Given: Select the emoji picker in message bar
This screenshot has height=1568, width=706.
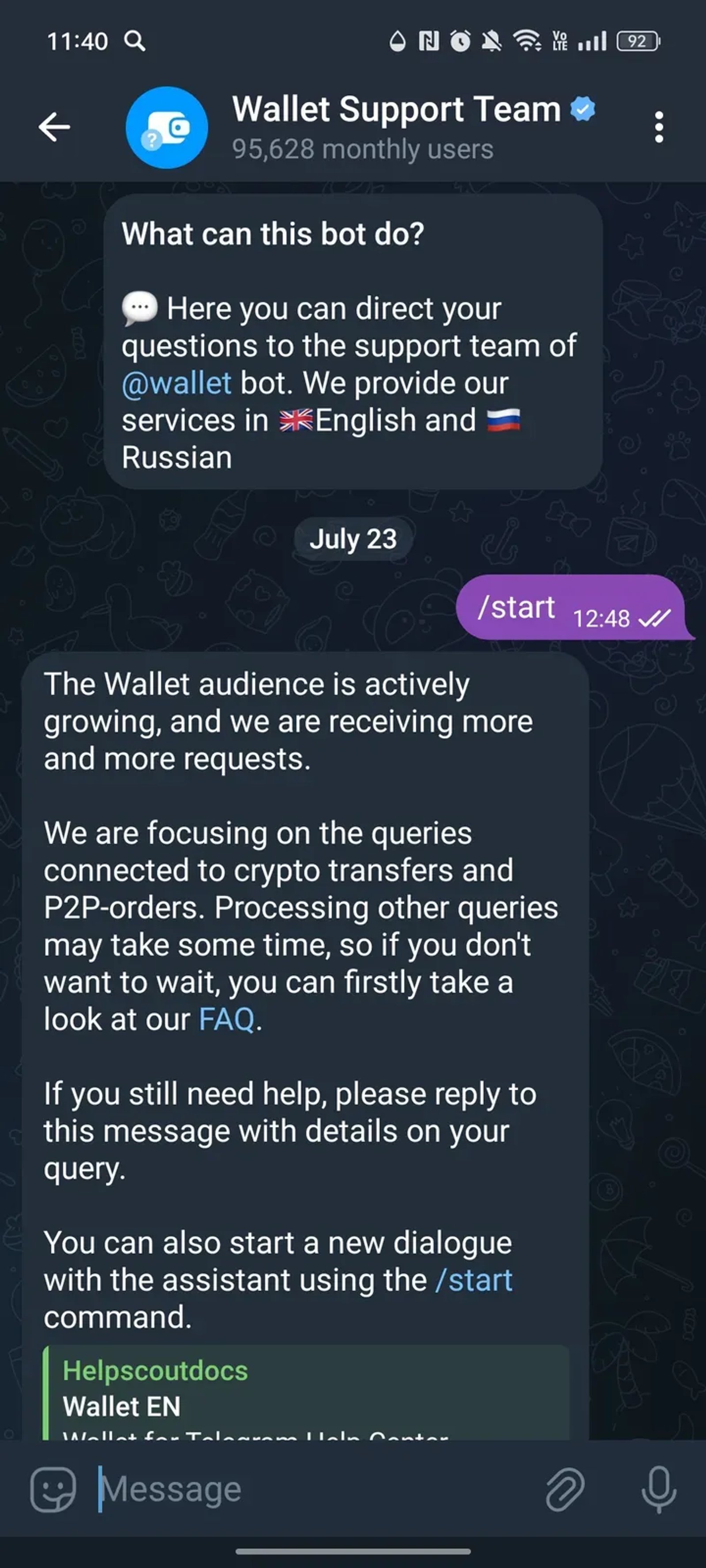Looking at the screenshot, I should coord(51,1488).
